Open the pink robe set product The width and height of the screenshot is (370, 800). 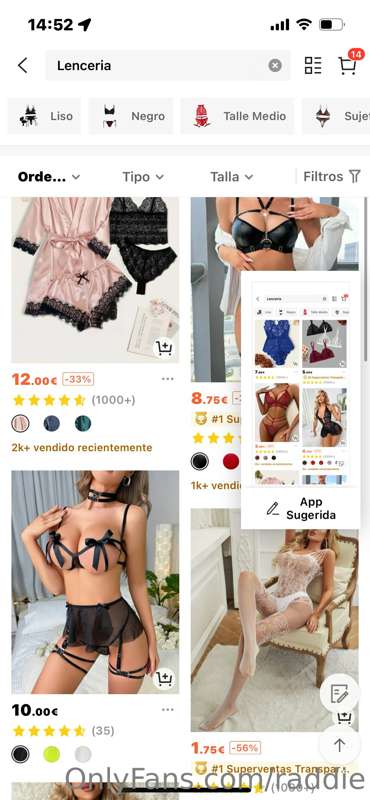[x=95, y=280]
